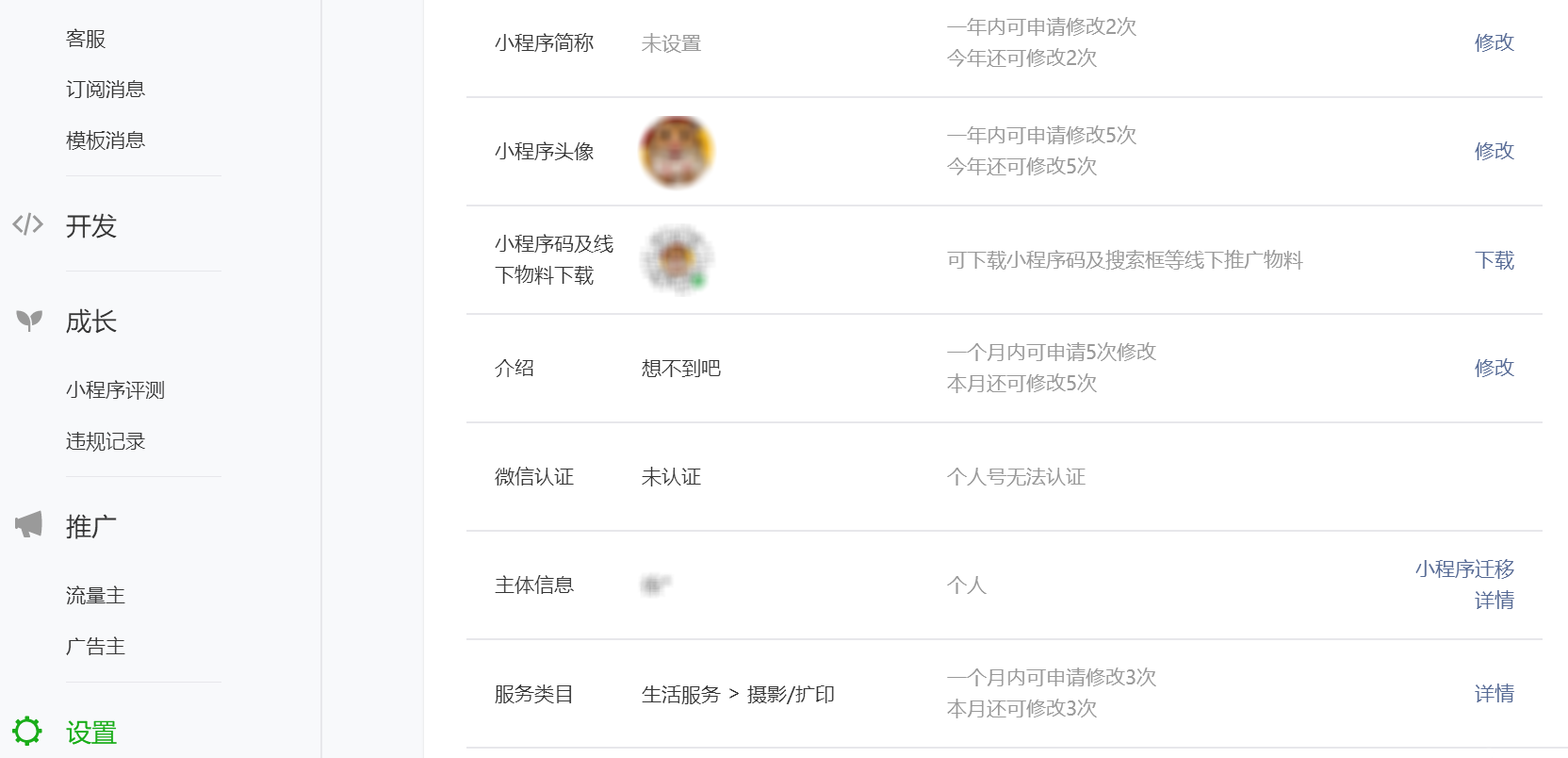Open 流量主

[95, 596]
